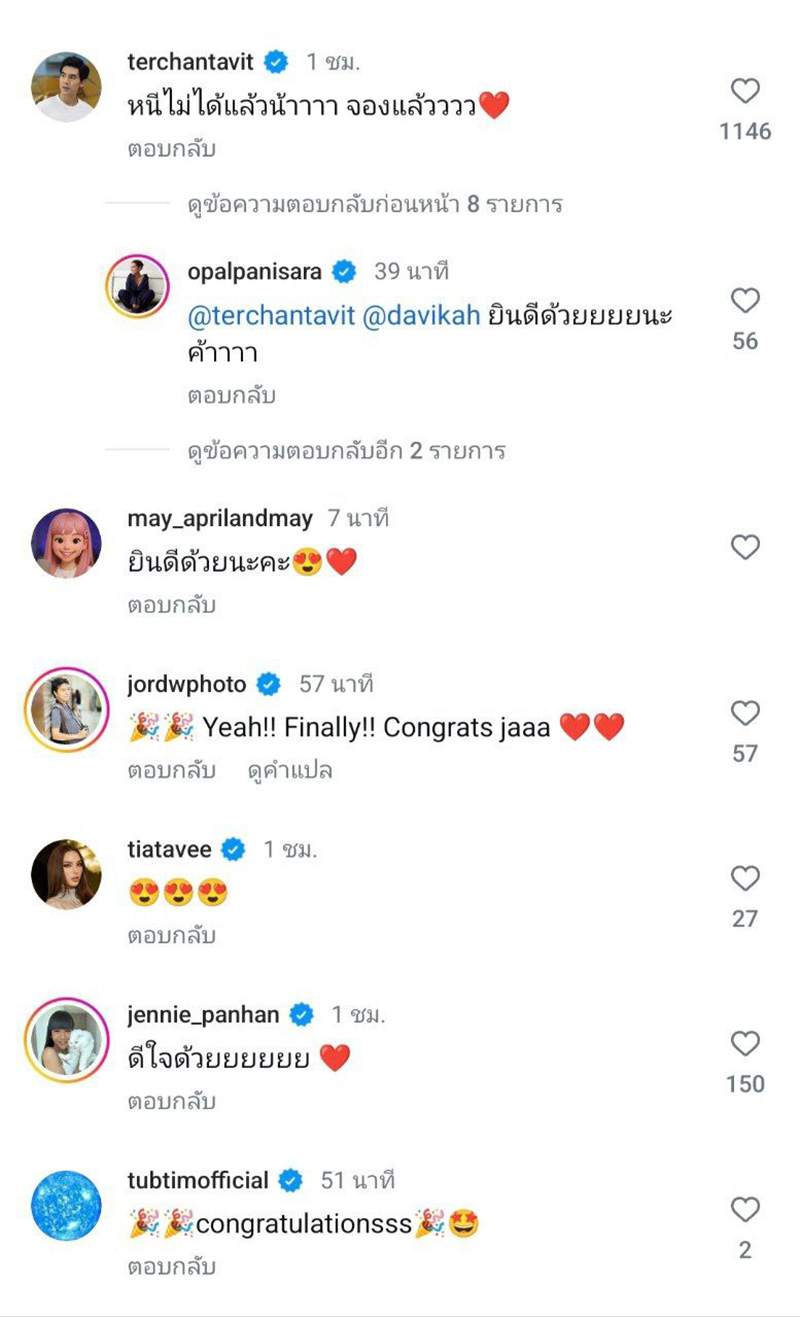Image resolution: width=800 pixels, height=1318 pixels.
Task: Like tiatavee's emoji comment
Action: pyautogui.click(x=744, y=877)
